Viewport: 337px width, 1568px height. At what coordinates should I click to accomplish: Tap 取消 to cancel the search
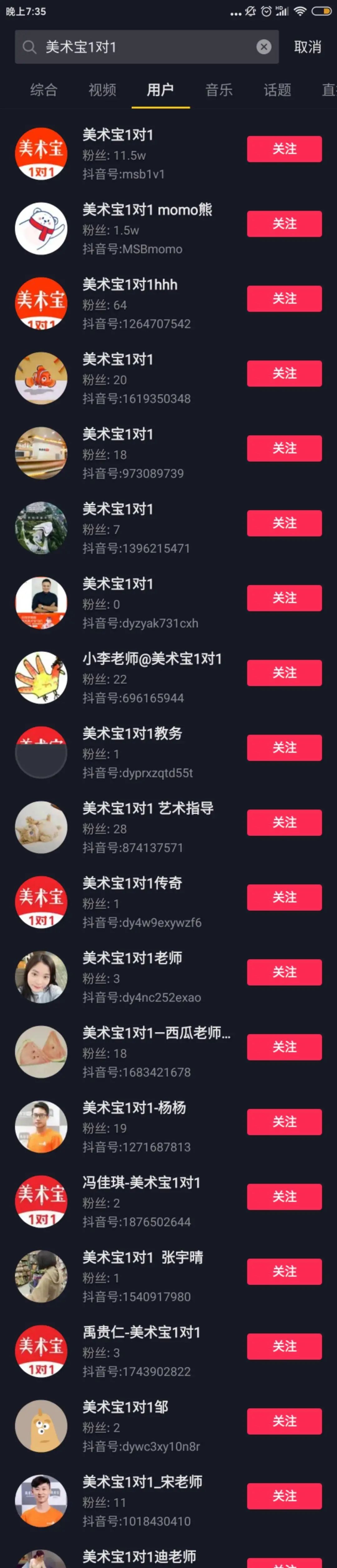(x=307, y=47)
